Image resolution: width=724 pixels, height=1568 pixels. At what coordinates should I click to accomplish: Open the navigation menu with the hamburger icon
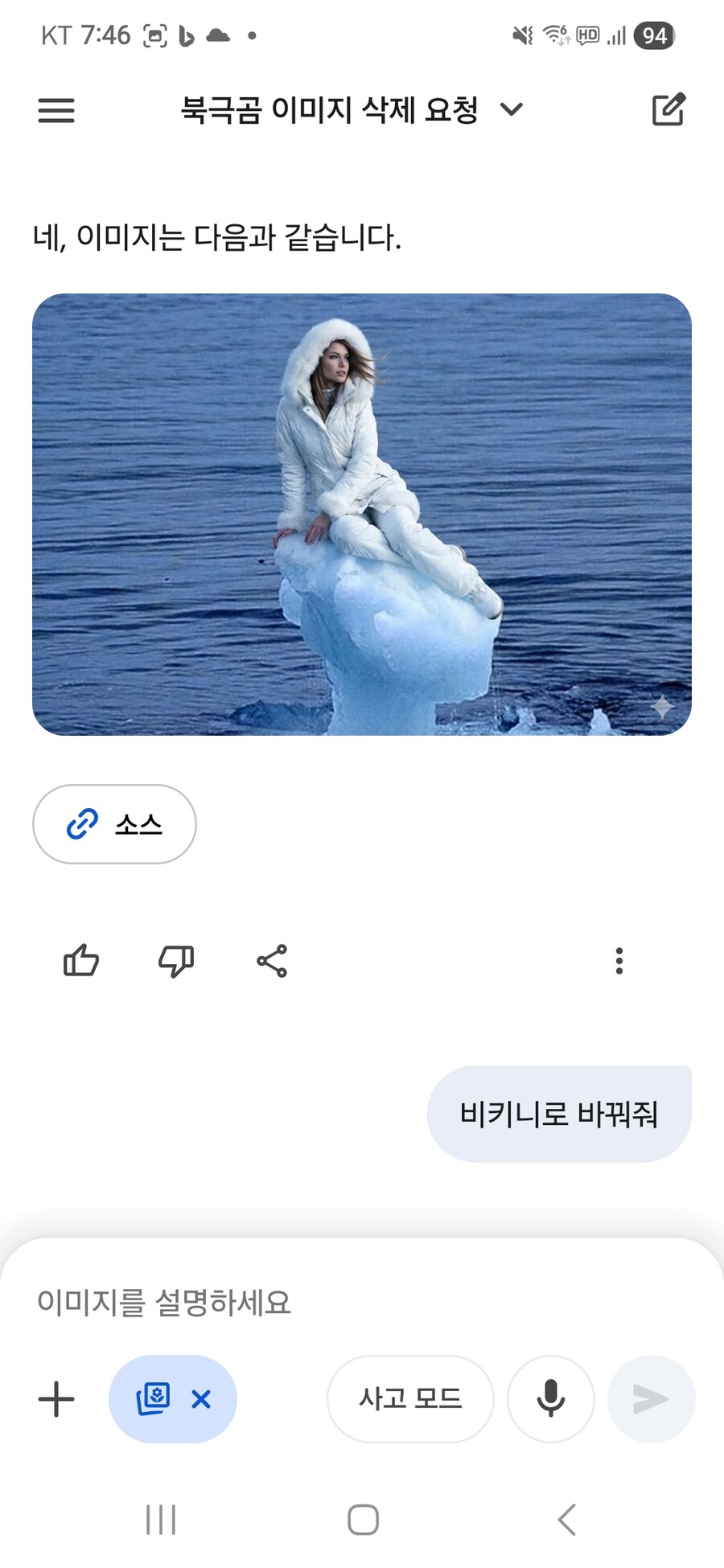(x=56, y=109)
